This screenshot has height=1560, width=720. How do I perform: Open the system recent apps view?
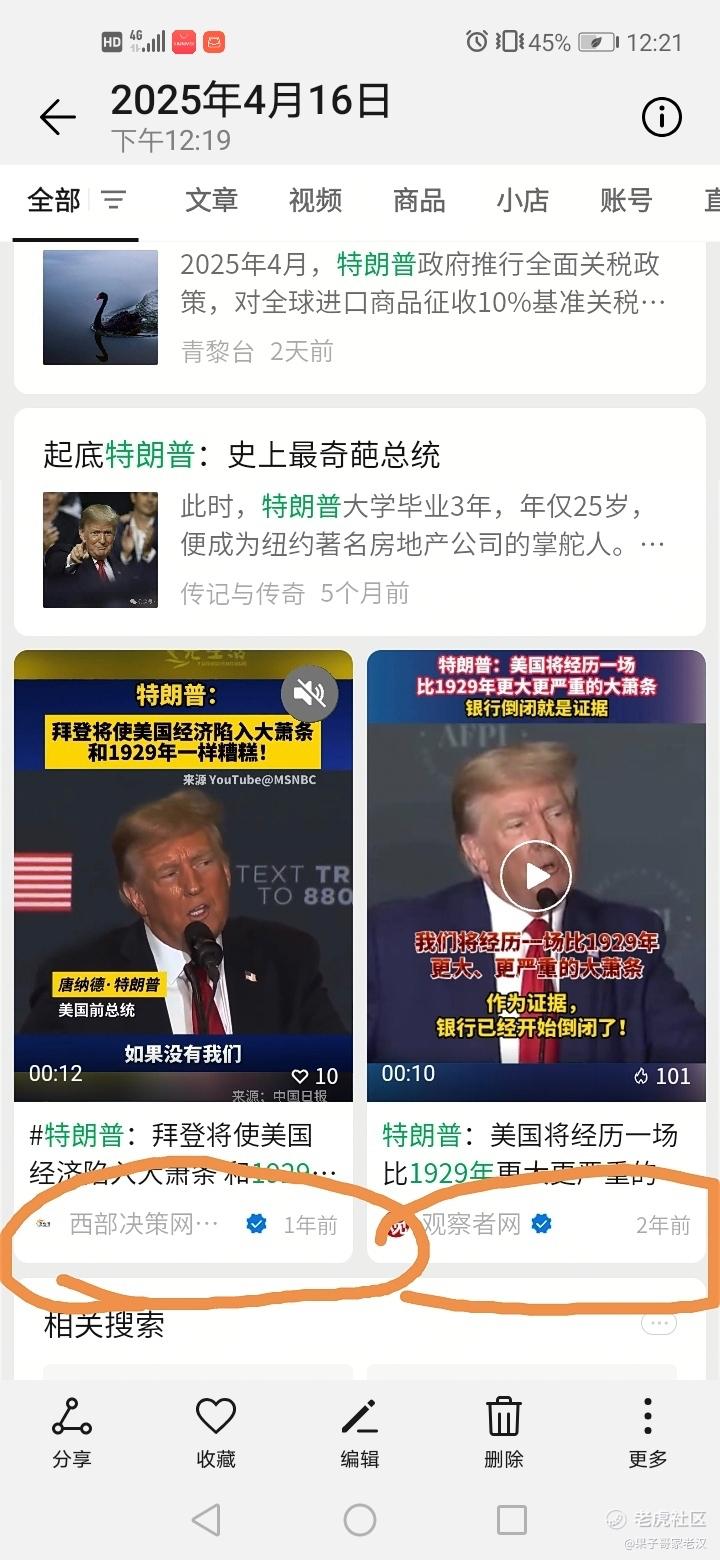(512, 1520)
